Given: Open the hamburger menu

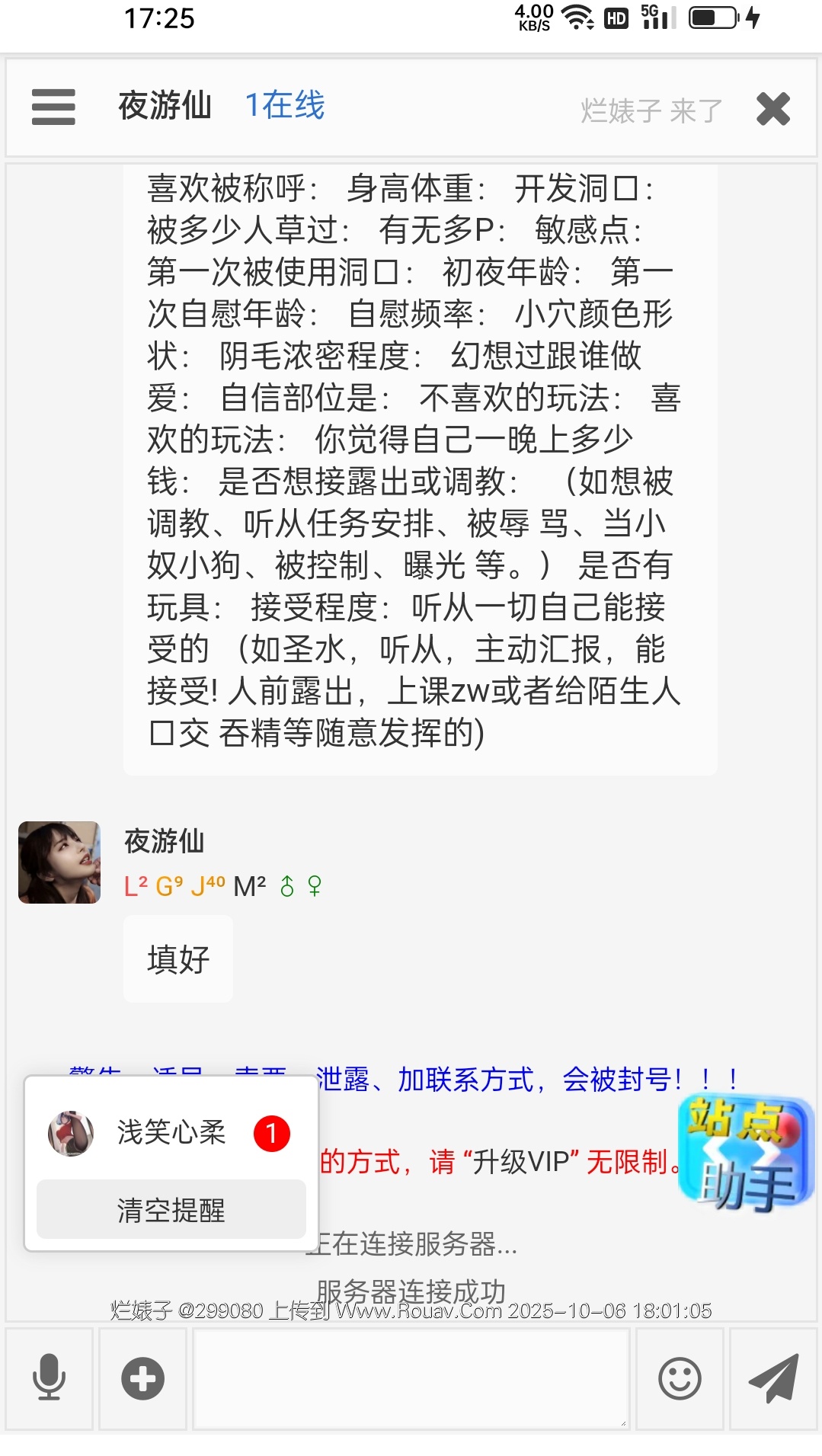Looking at the screenshot, I should (x=53, y=107).
